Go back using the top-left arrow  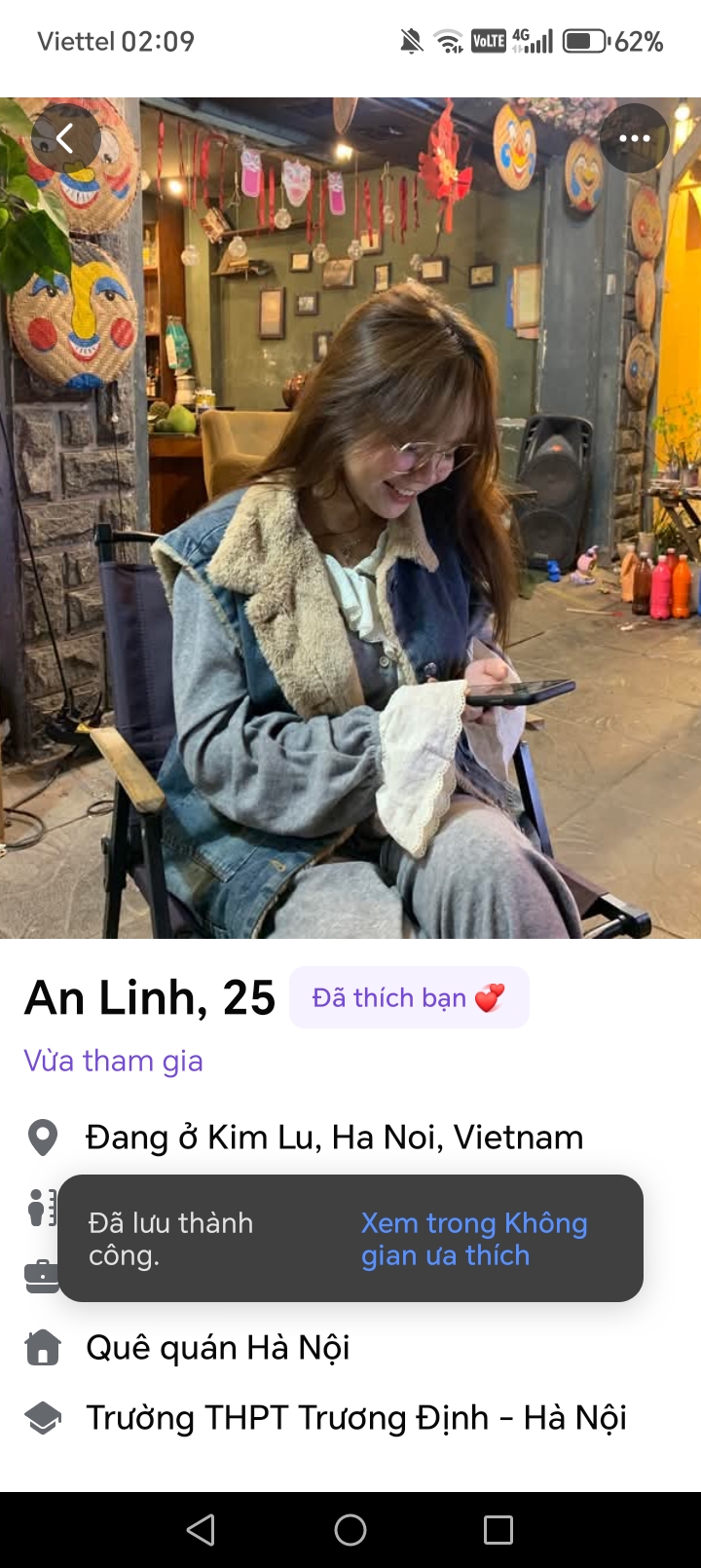65,138
